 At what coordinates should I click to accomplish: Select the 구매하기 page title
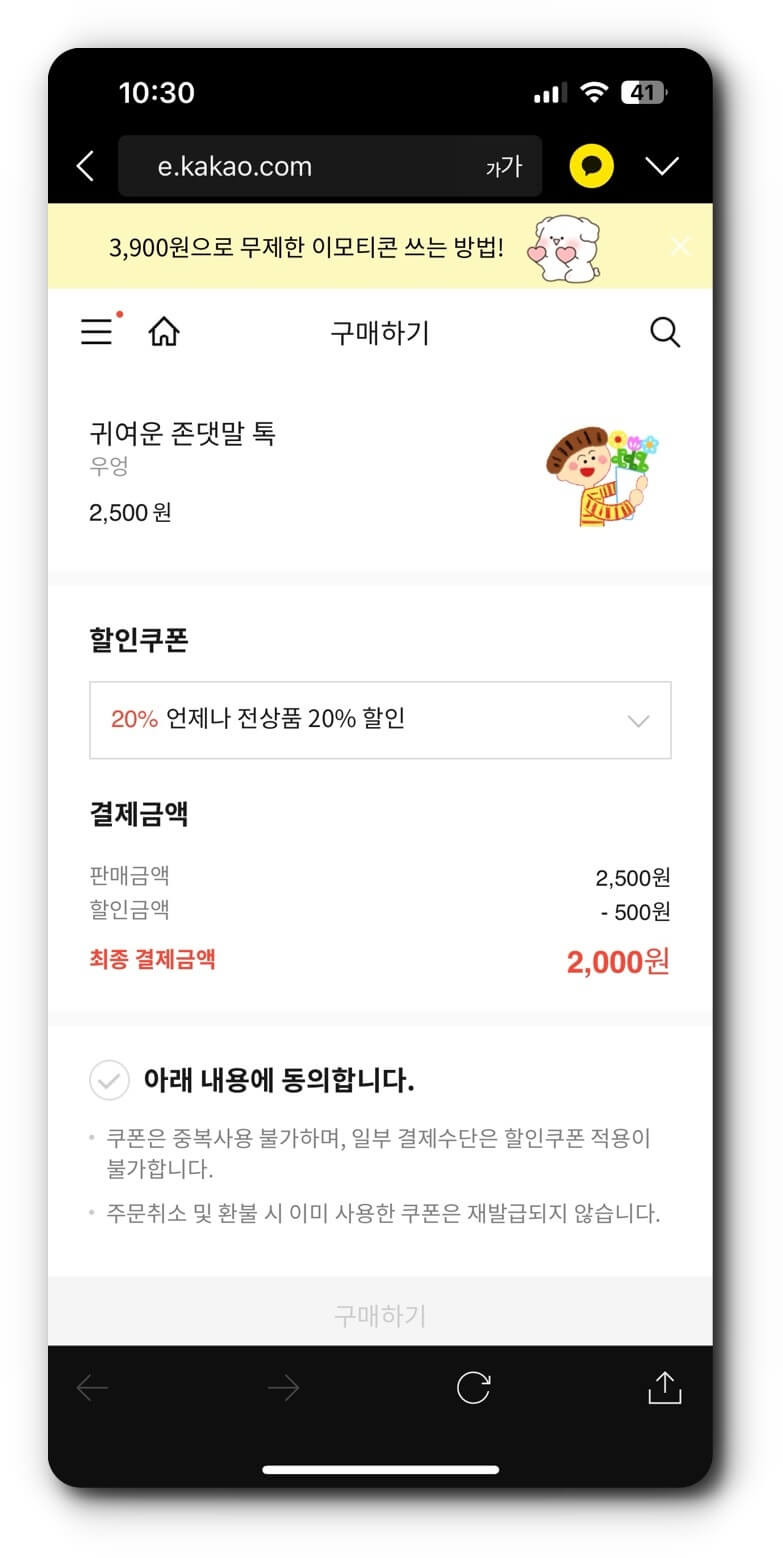tap(380, 332)
